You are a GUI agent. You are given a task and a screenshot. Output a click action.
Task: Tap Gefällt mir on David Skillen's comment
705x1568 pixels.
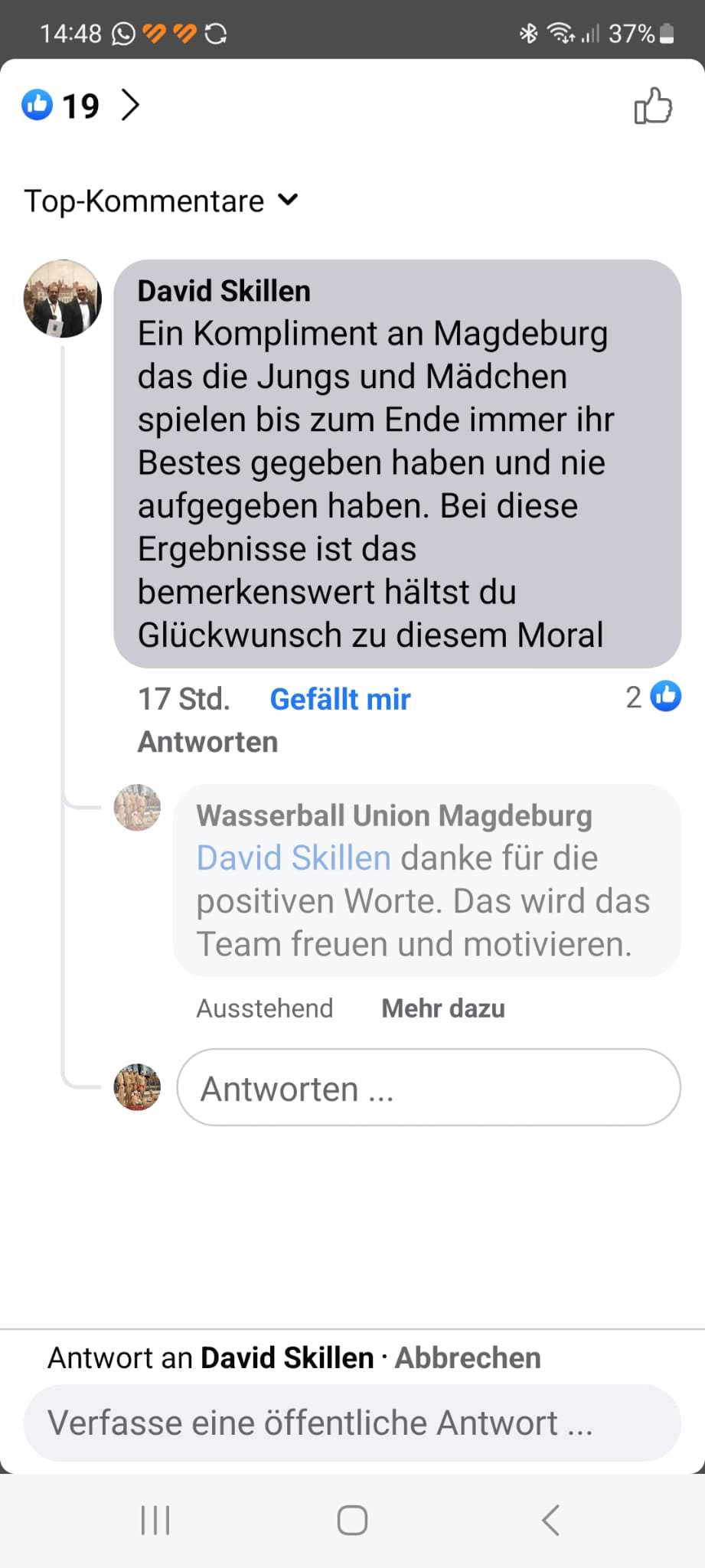(340, 699)
